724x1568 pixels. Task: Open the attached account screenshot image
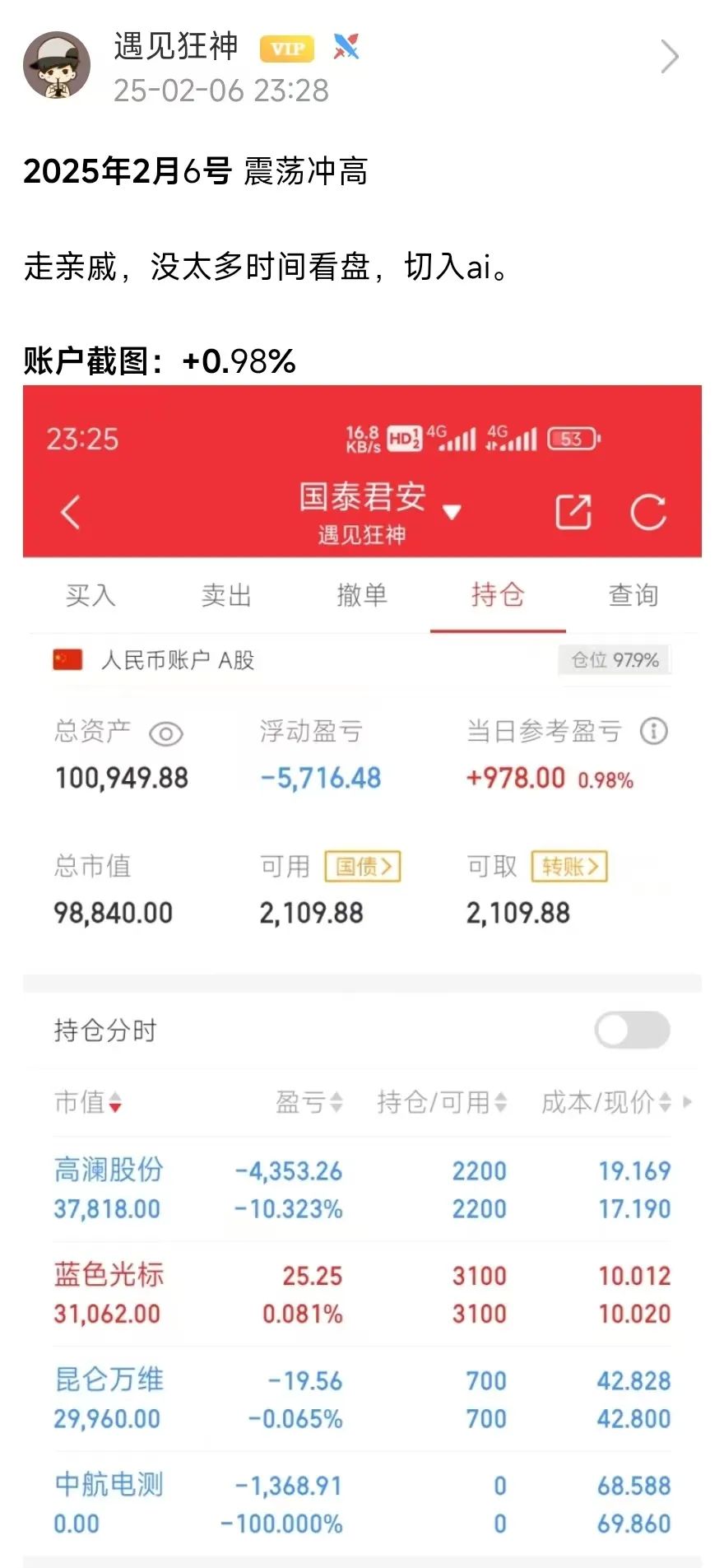[x=362, y=971]
